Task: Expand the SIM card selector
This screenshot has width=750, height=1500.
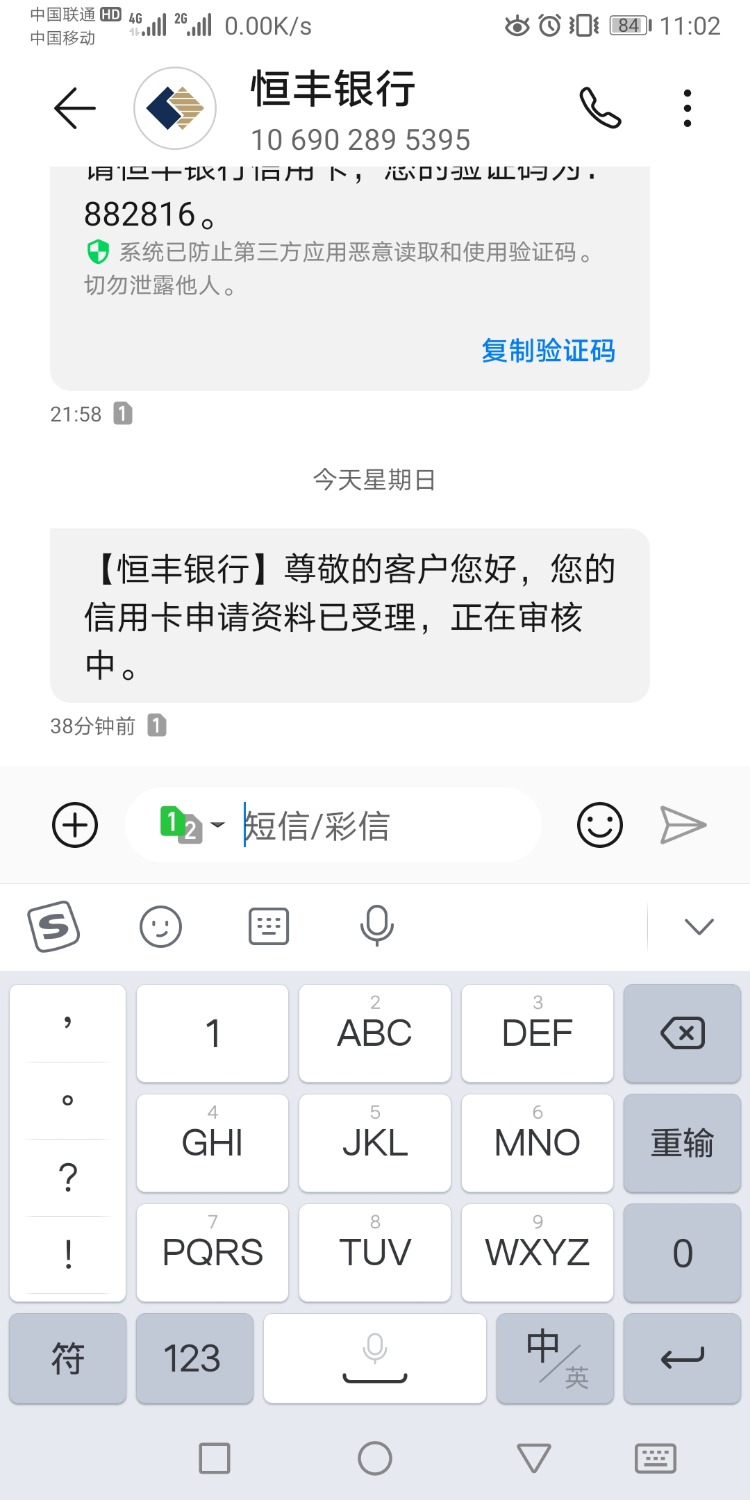Action: pyautogui.click(x=193, y=826)
